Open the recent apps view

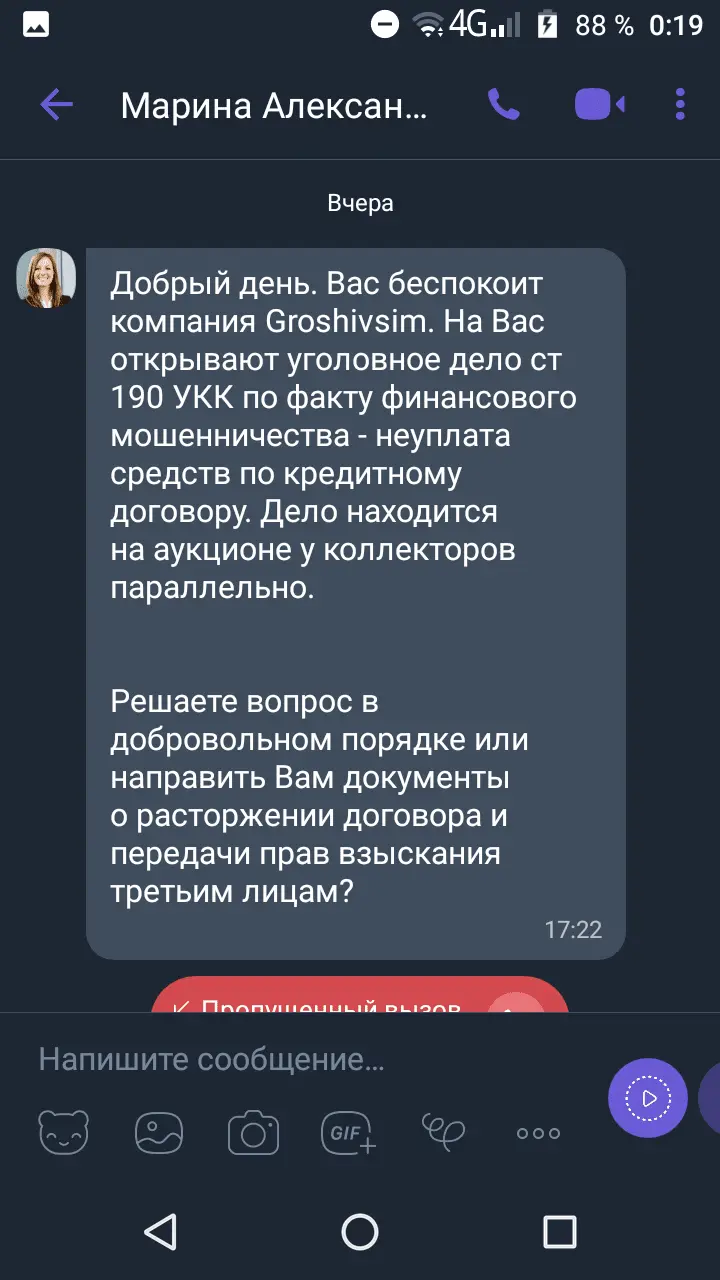(559, 1232)
